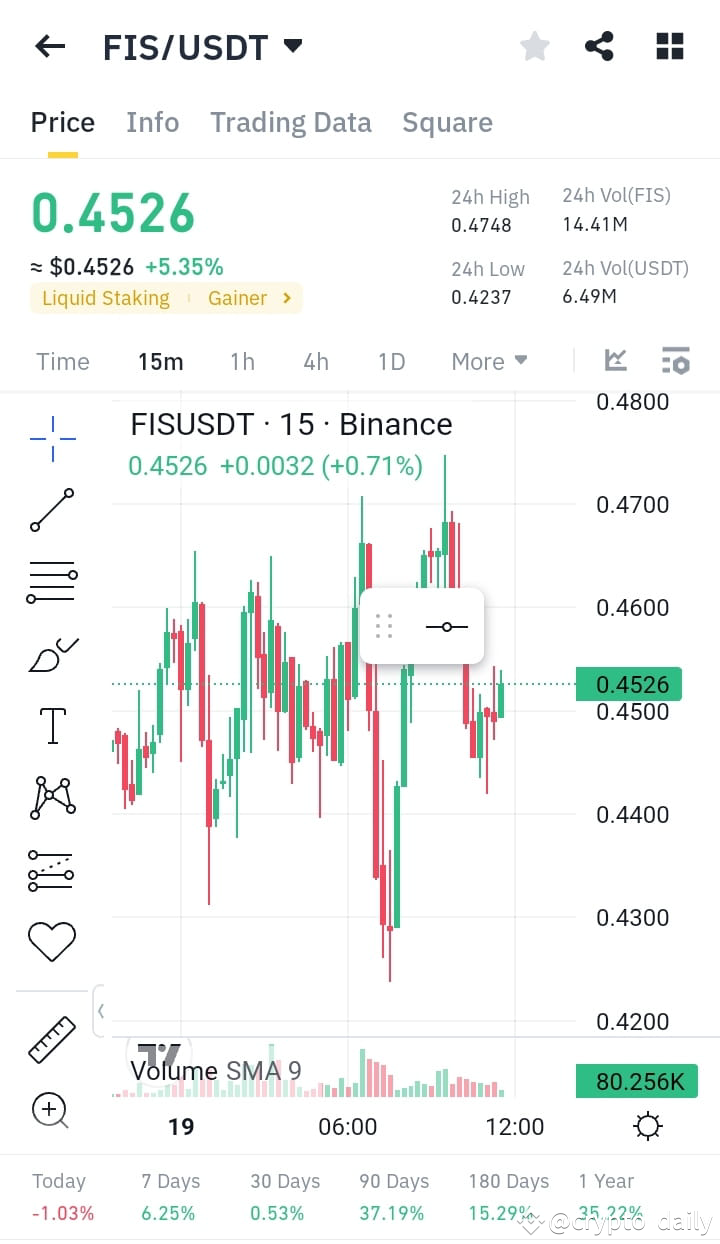Toggle the favorite star for FIS/USDT
This screenshot has width=720, height=1244.
pos(534,46)
